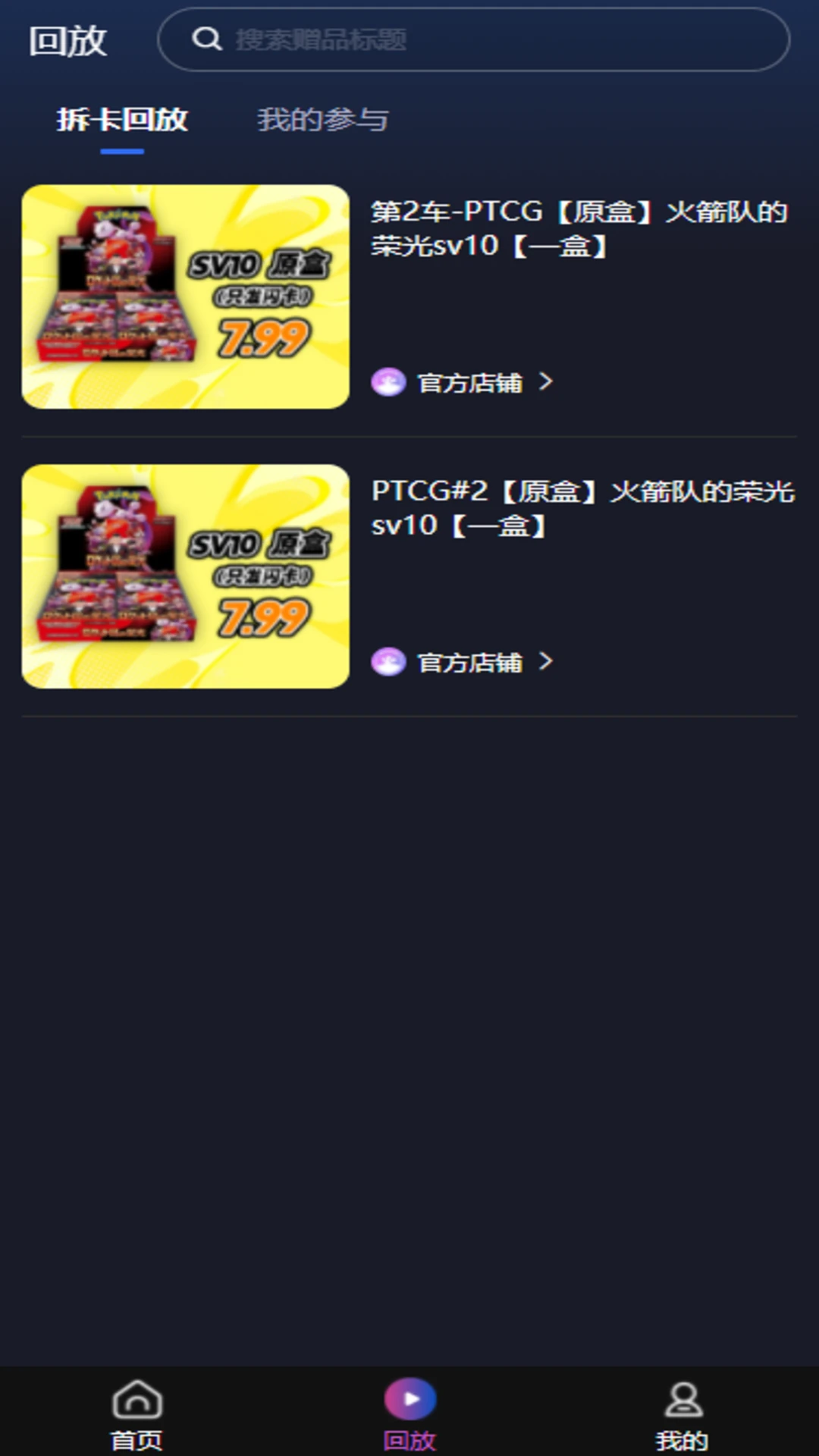Click the shop avatar icon on second card
Image resolution: width=819 pixels, height=1456 pixels.
[388, 662]
